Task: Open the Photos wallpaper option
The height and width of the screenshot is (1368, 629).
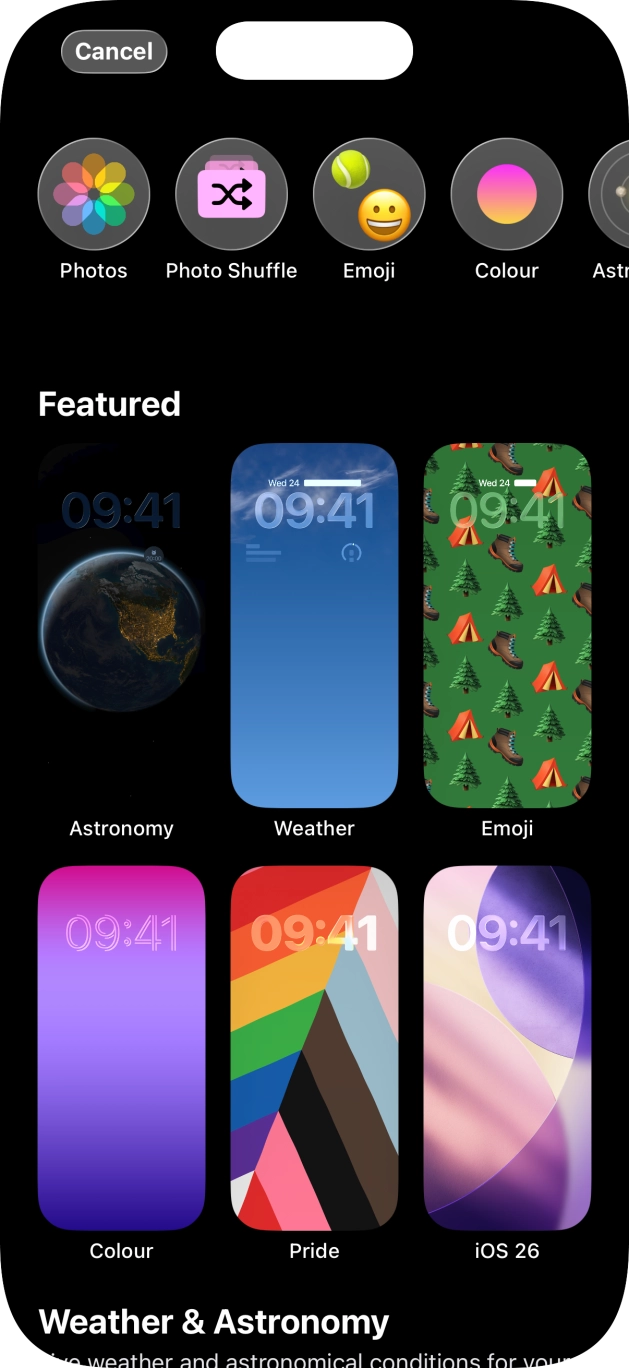Action: [x=94, y=194]
